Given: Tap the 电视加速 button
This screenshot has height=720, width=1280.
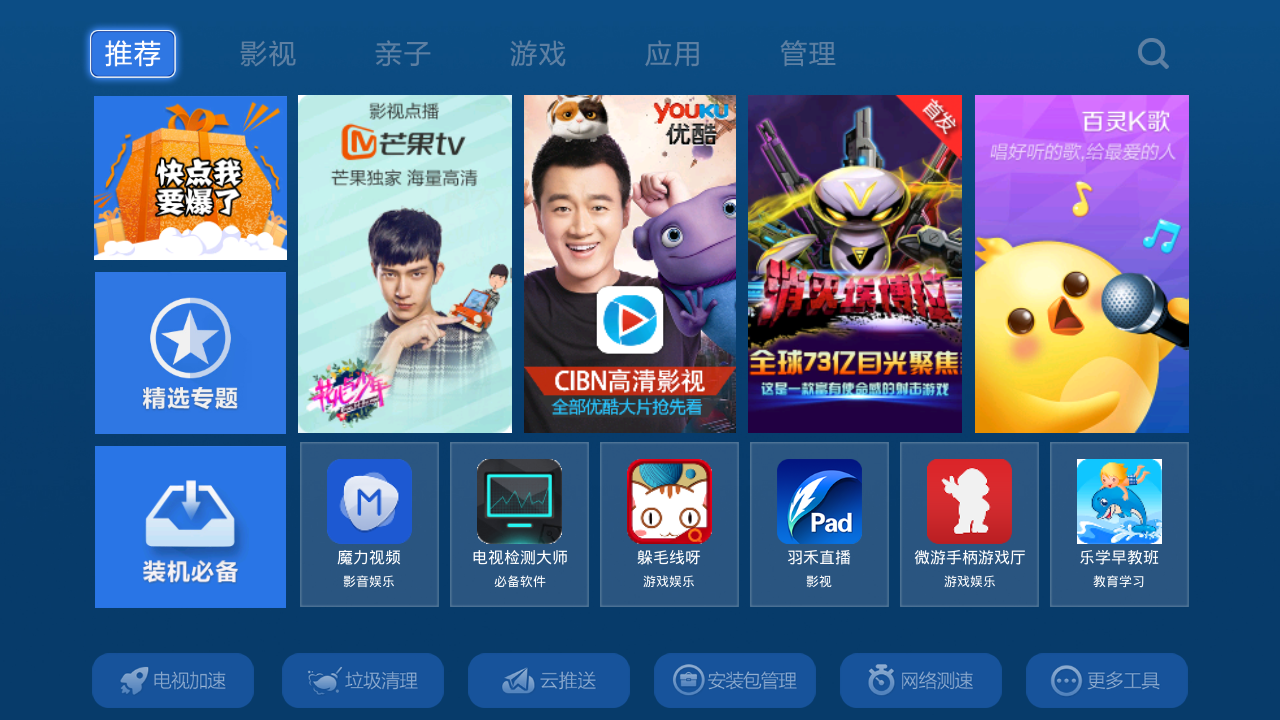Looking at the screenshot, I should point(173,681).
